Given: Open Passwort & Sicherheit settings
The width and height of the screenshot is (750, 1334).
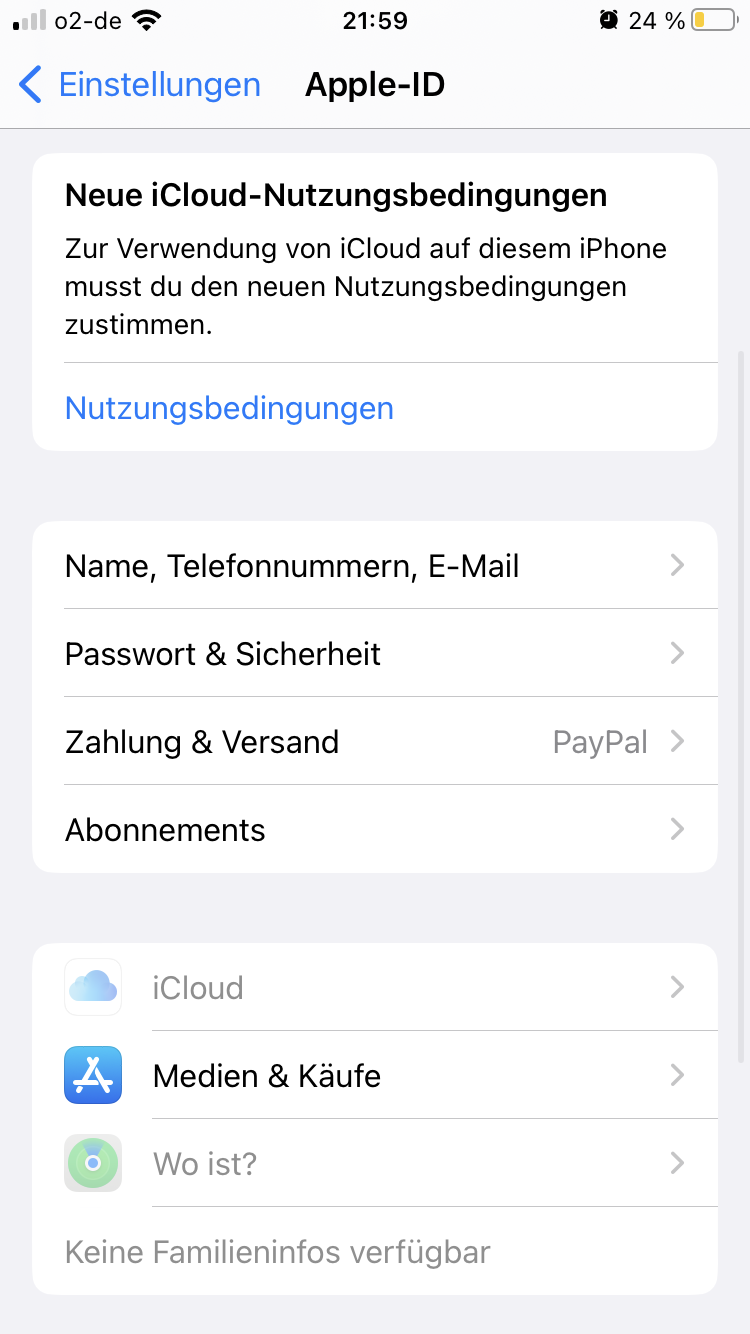Looking at the screenshot, I should pyautogui.click(x=375, y=654).
